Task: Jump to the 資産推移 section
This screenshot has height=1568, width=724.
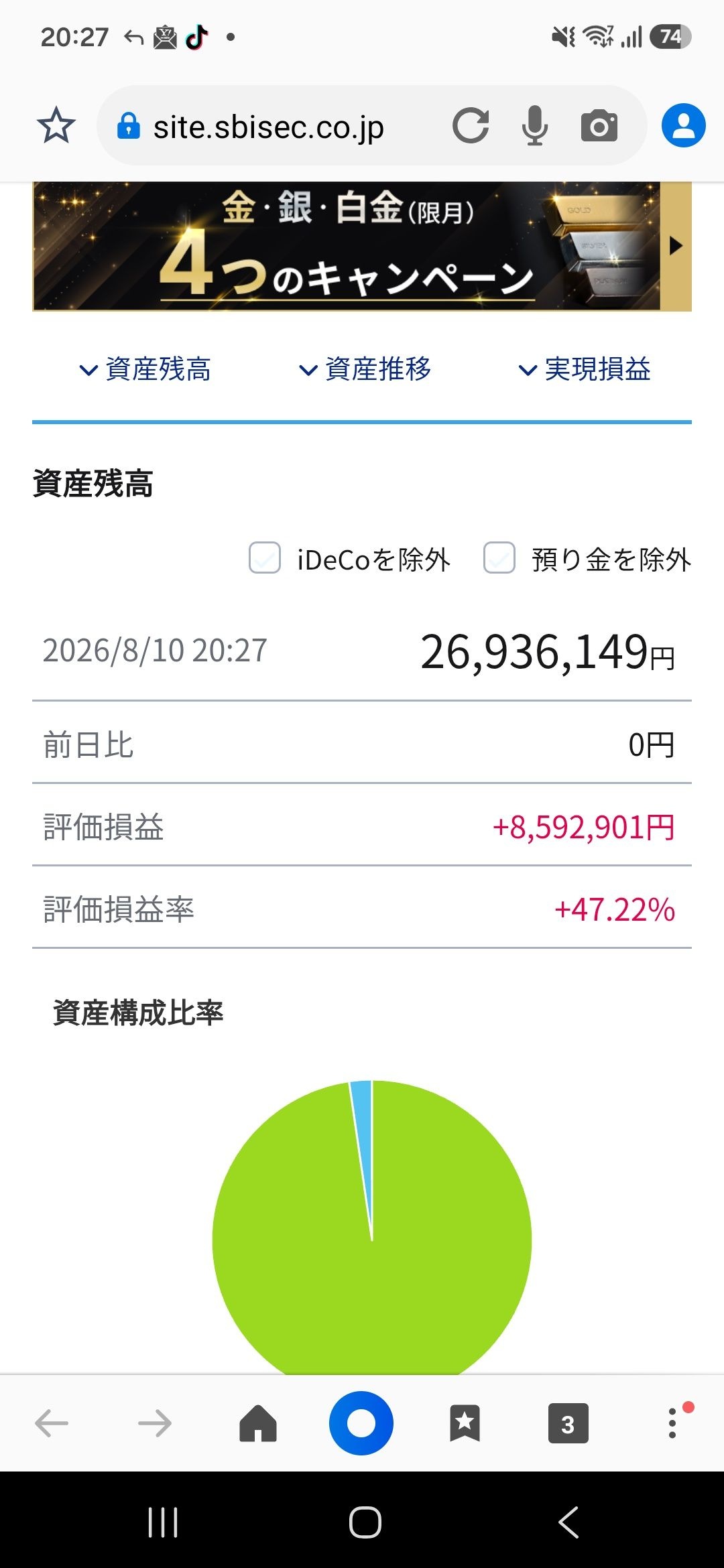Action: click(365, 369)
